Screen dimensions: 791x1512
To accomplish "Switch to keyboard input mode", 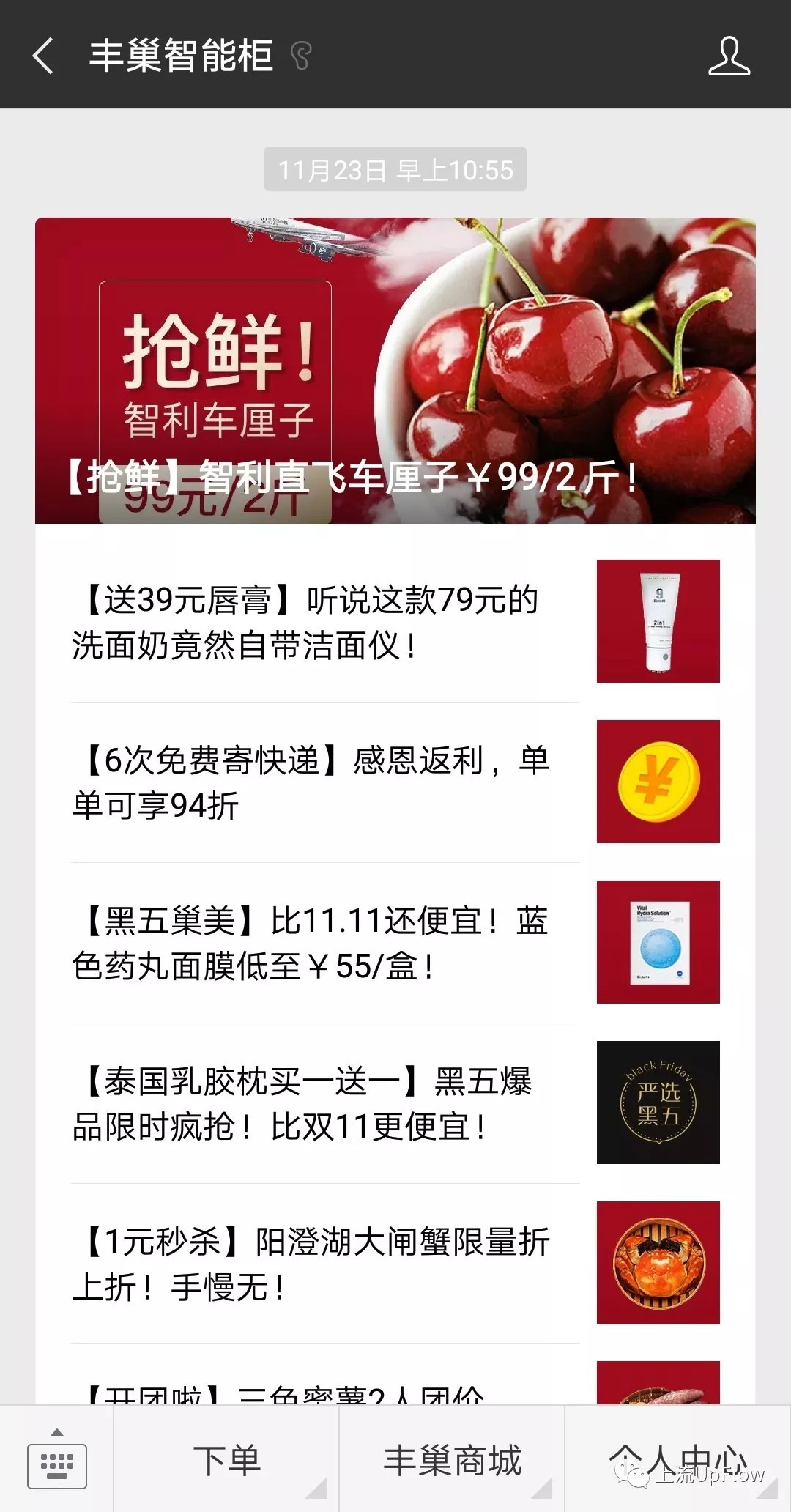I will (57, 1462).
